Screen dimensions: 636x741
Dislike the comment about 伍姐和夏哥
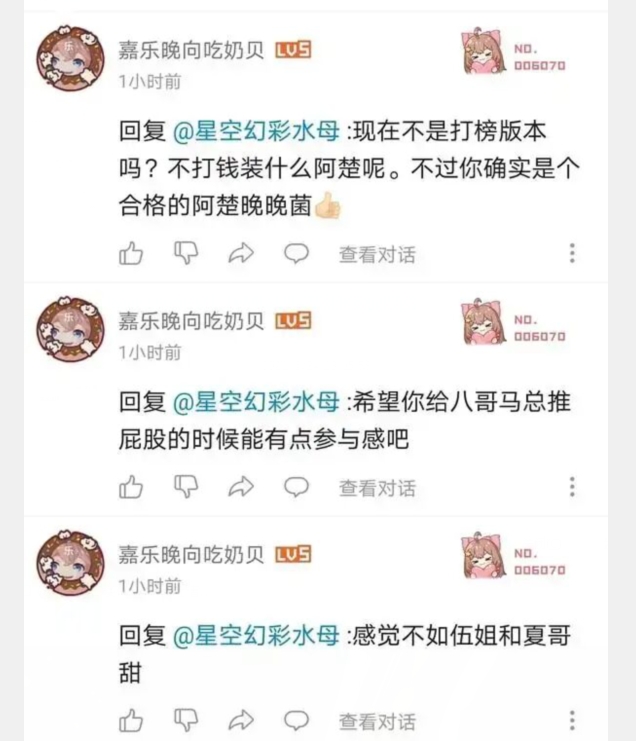click(186, 720)
